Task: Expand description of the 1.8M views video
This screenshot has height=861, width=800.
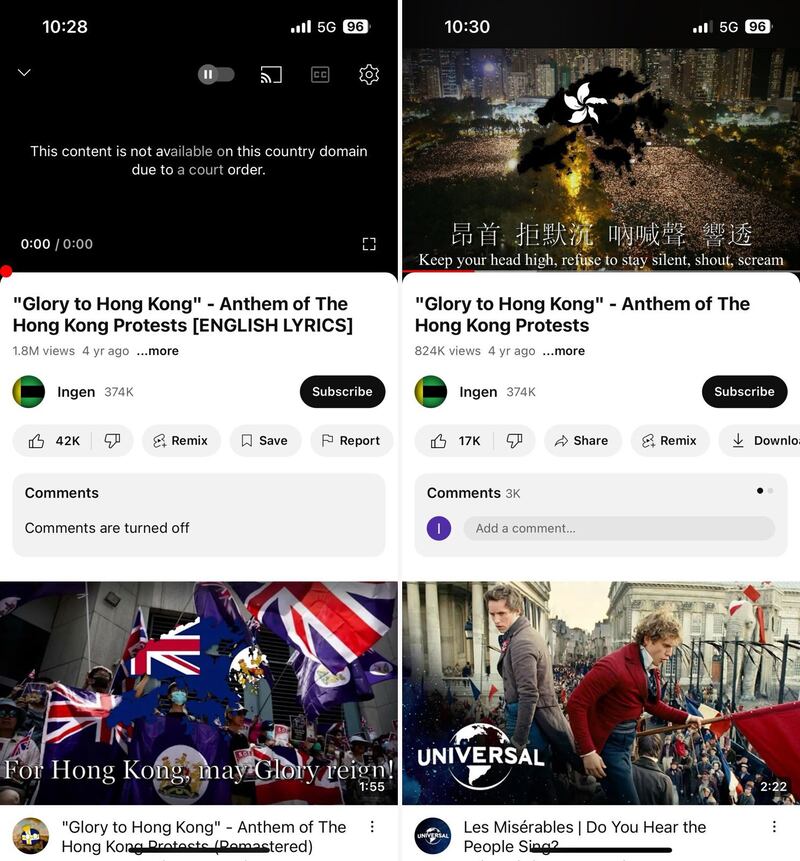Action: click(158, 351)
